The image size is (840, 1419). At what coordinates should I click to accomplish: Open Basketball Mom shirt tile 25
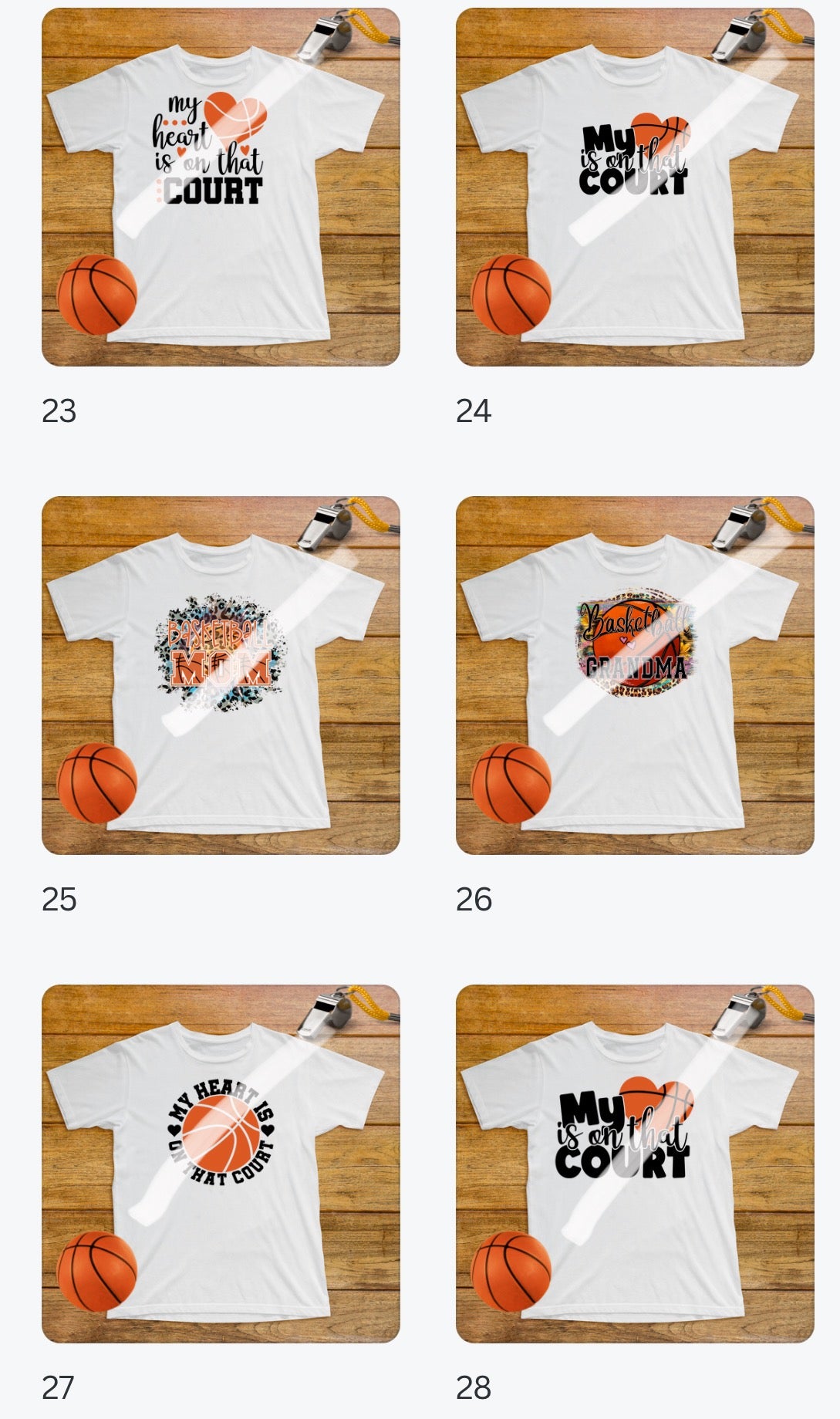click(x=221, y=675)
